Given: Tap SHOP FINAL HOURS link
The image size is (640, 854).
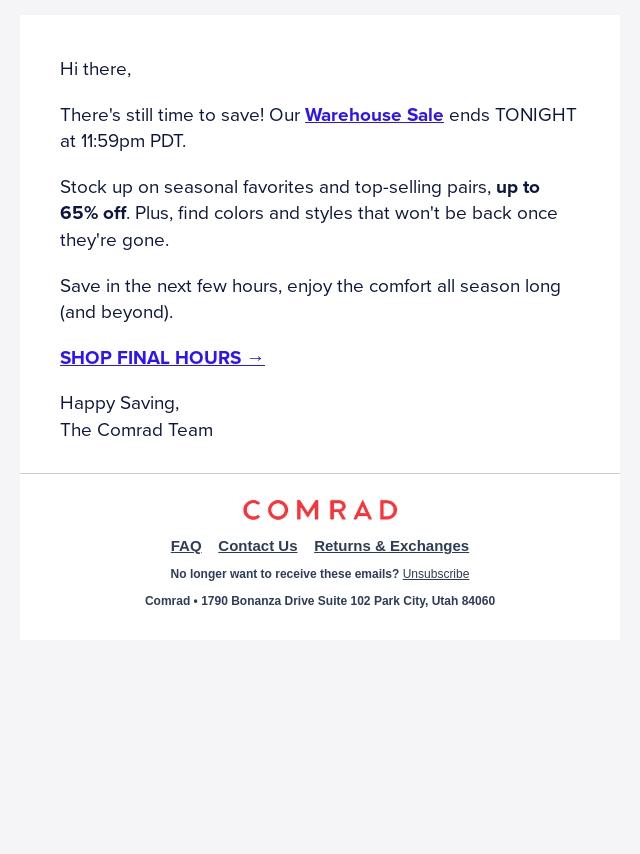Looking at the screenshot, I should click(x=162, y=358).
